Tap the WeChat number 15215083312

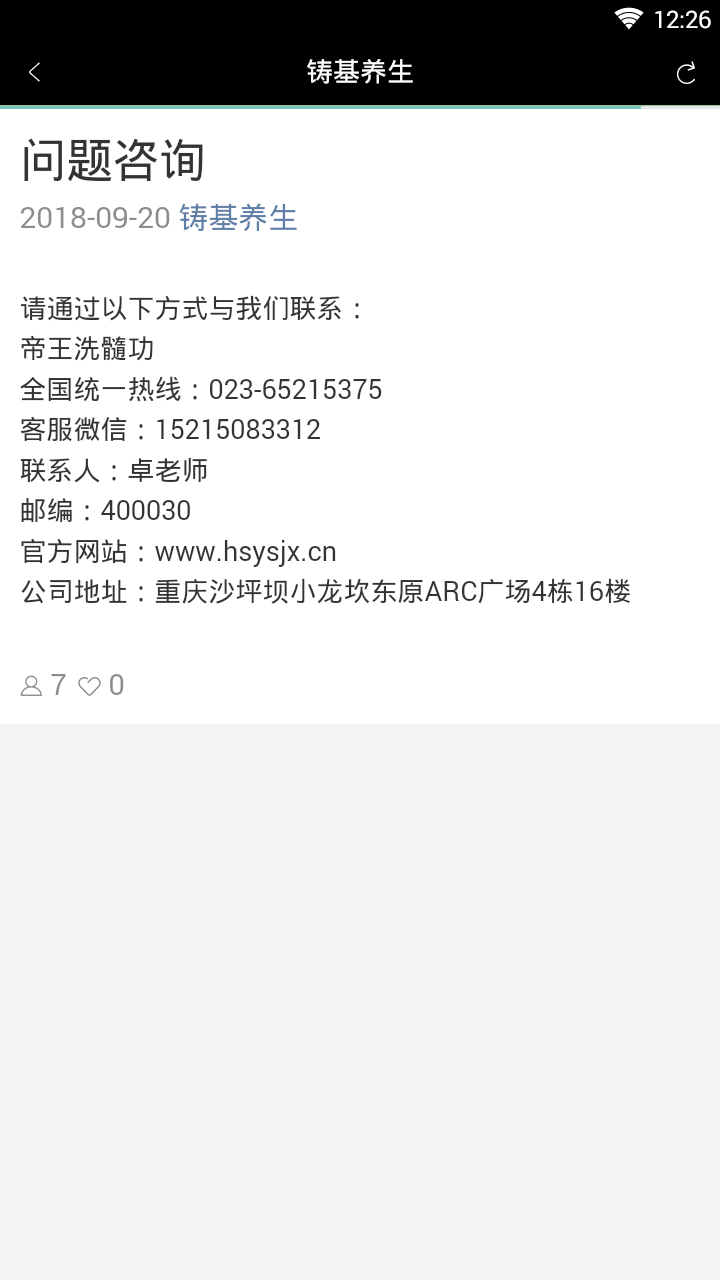(239, 429)
